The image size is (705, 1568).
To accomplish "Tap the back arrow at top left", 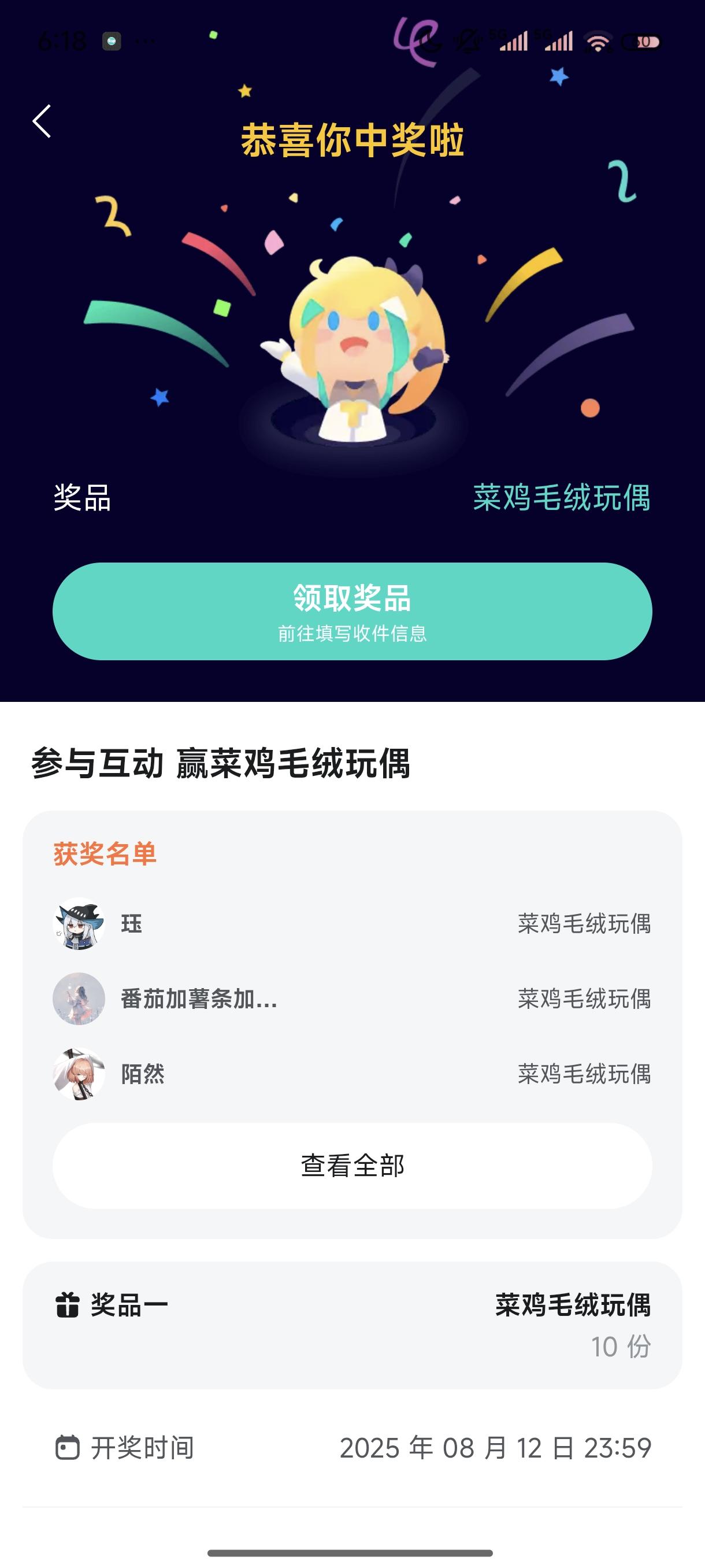I will point(42,122).
